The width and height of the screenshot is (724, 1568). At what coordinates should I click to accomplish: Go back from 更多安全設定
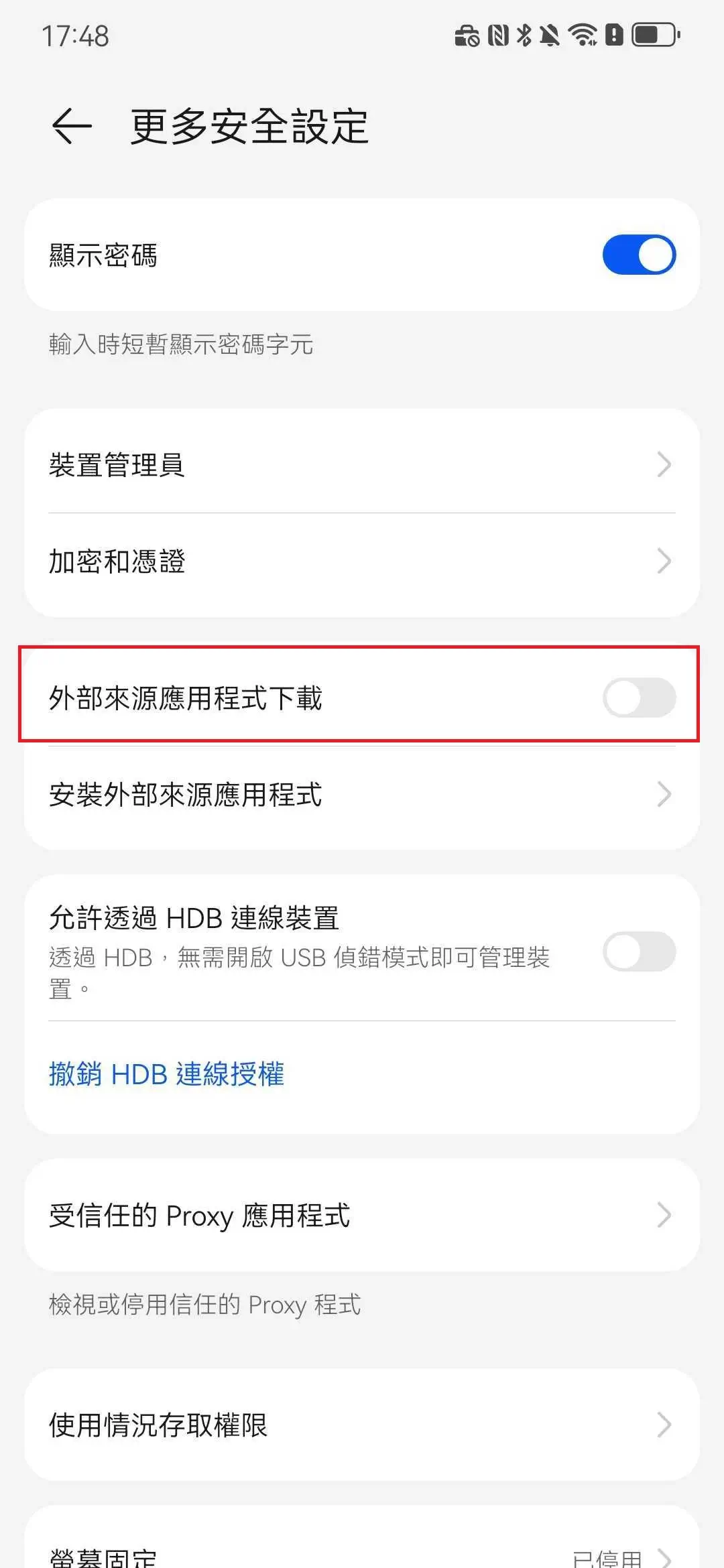click(72, 126)
